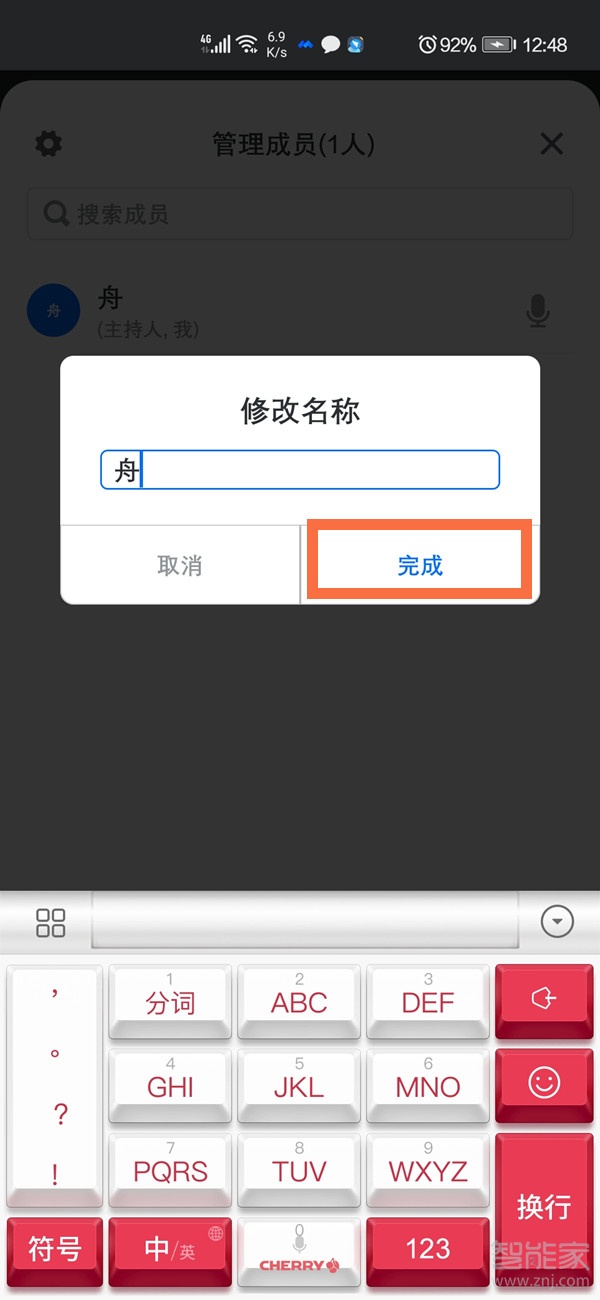This screenshot has width=600, height=1300.
Task: Open the 符号 symbols key
Action: point(55,1248)
